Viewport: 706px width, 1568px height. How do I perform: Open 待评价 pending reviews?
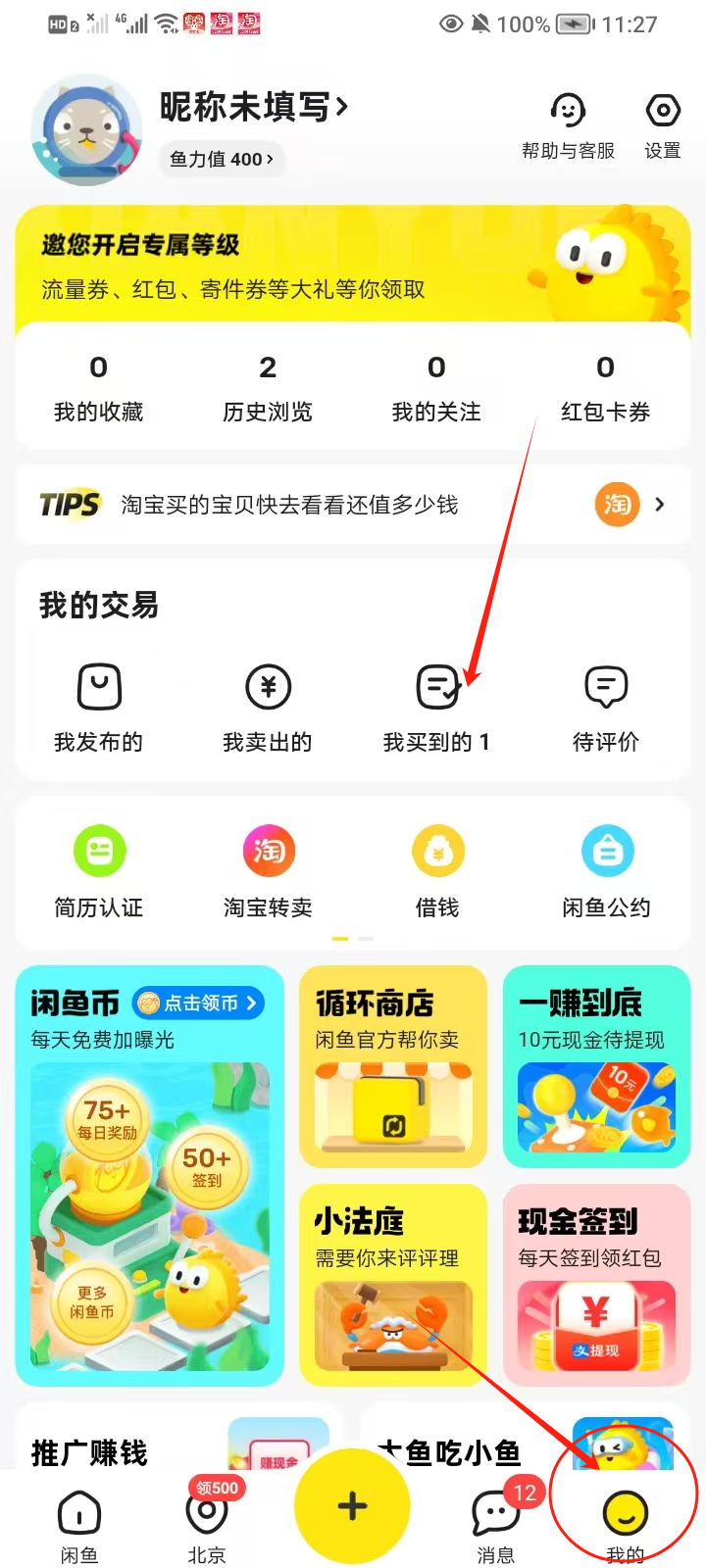pyautogui.click(x=606, y=708)
